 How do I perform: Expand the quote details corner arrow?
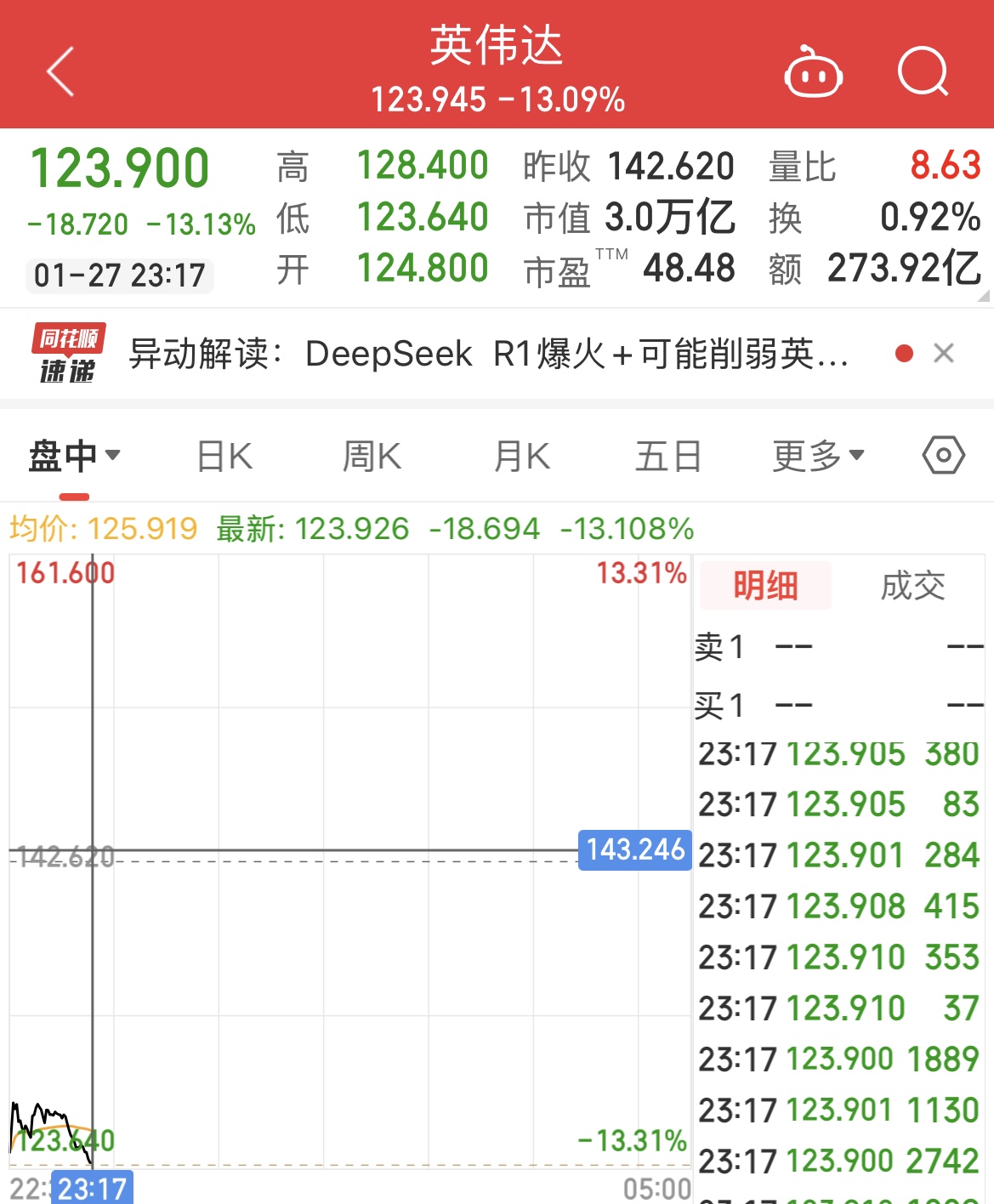984,296
